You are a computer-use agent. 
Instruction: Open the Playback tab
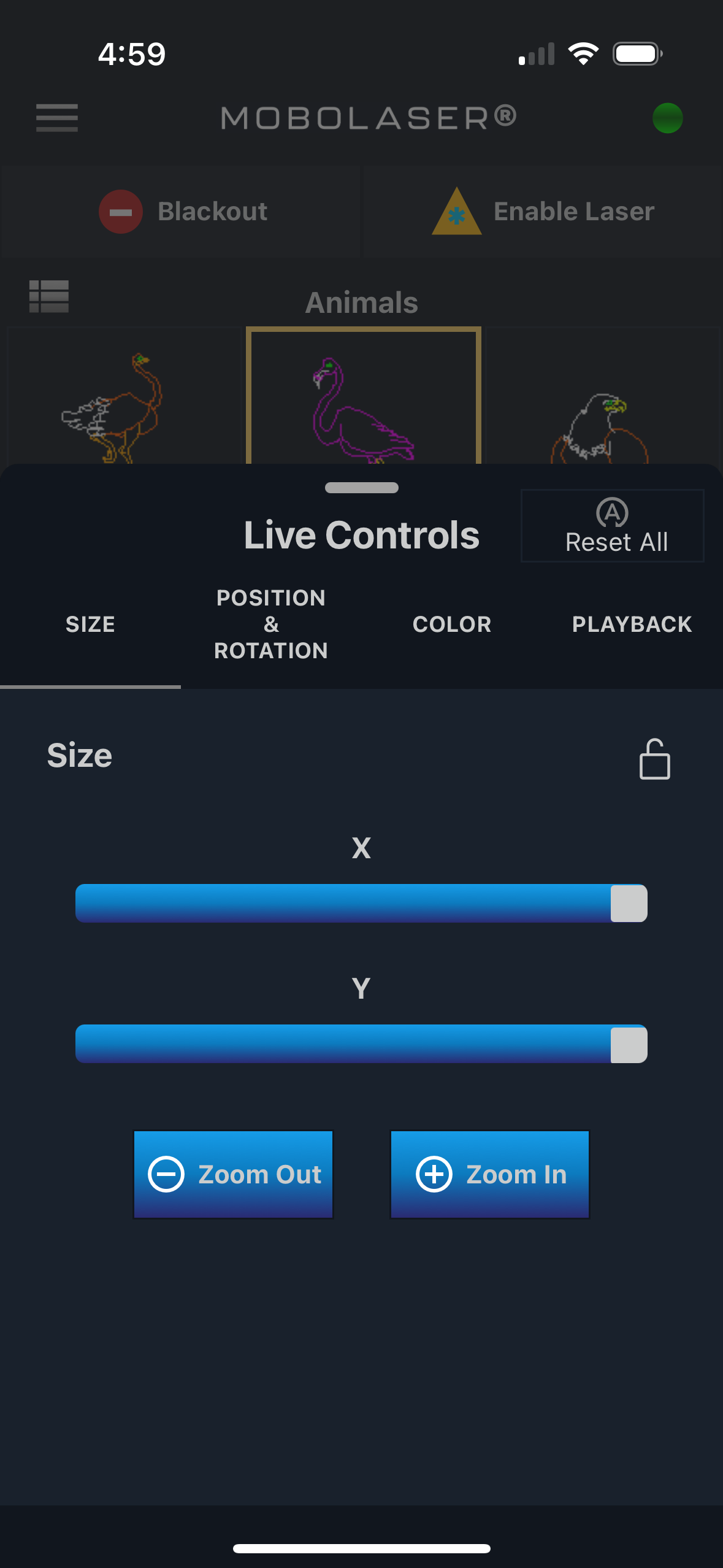[x=632, y=625]
